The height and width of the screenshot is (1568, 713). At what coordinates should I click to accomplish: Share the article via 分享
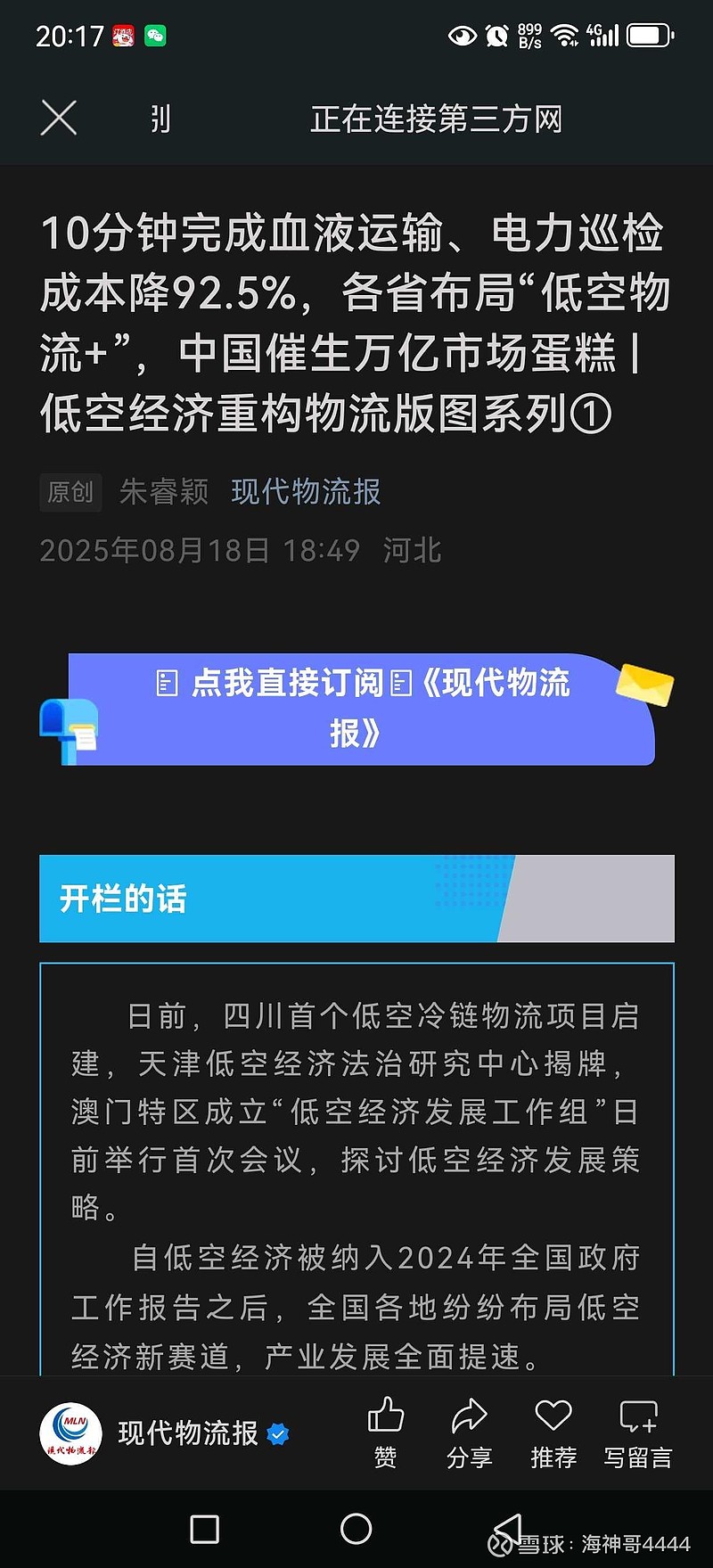469,1433
